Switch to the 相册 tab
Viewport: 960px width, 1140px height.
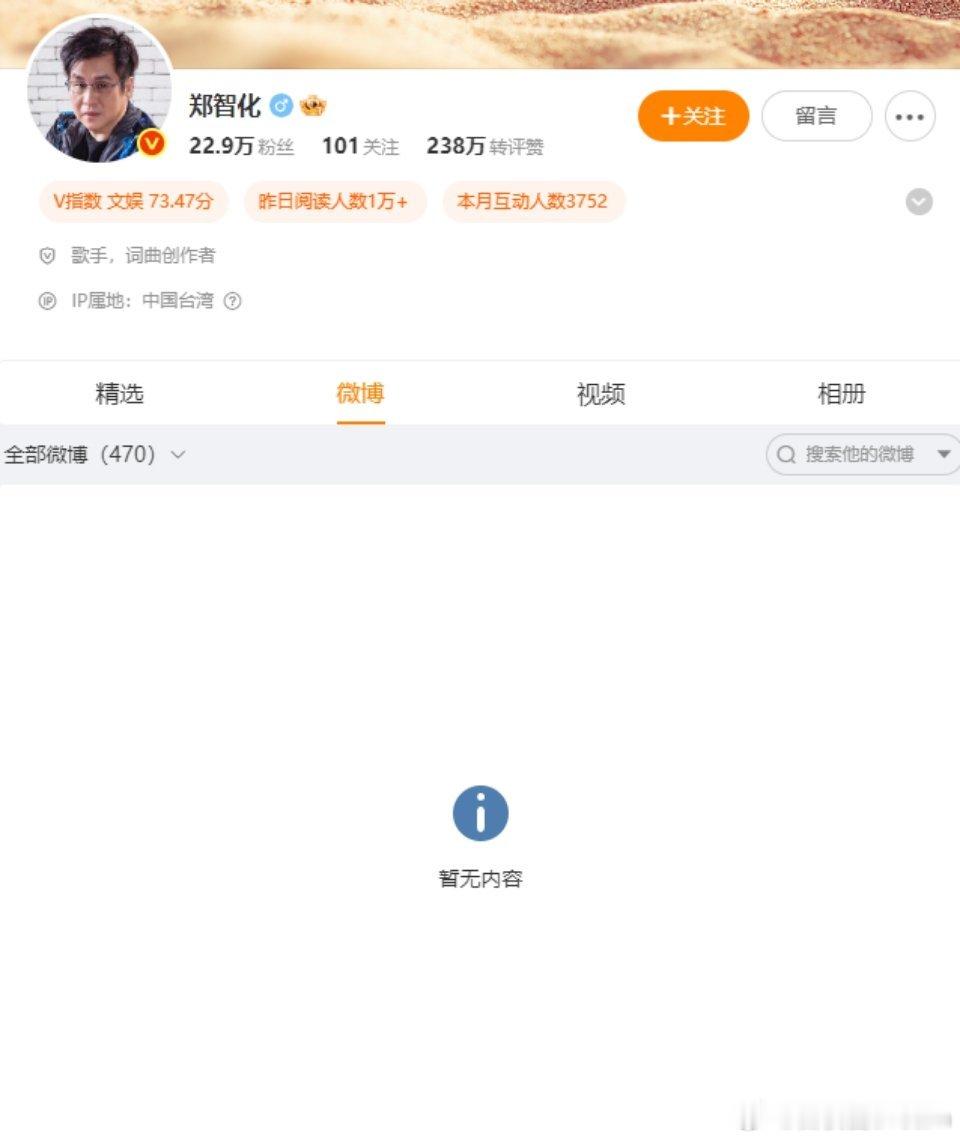point(841,394)
